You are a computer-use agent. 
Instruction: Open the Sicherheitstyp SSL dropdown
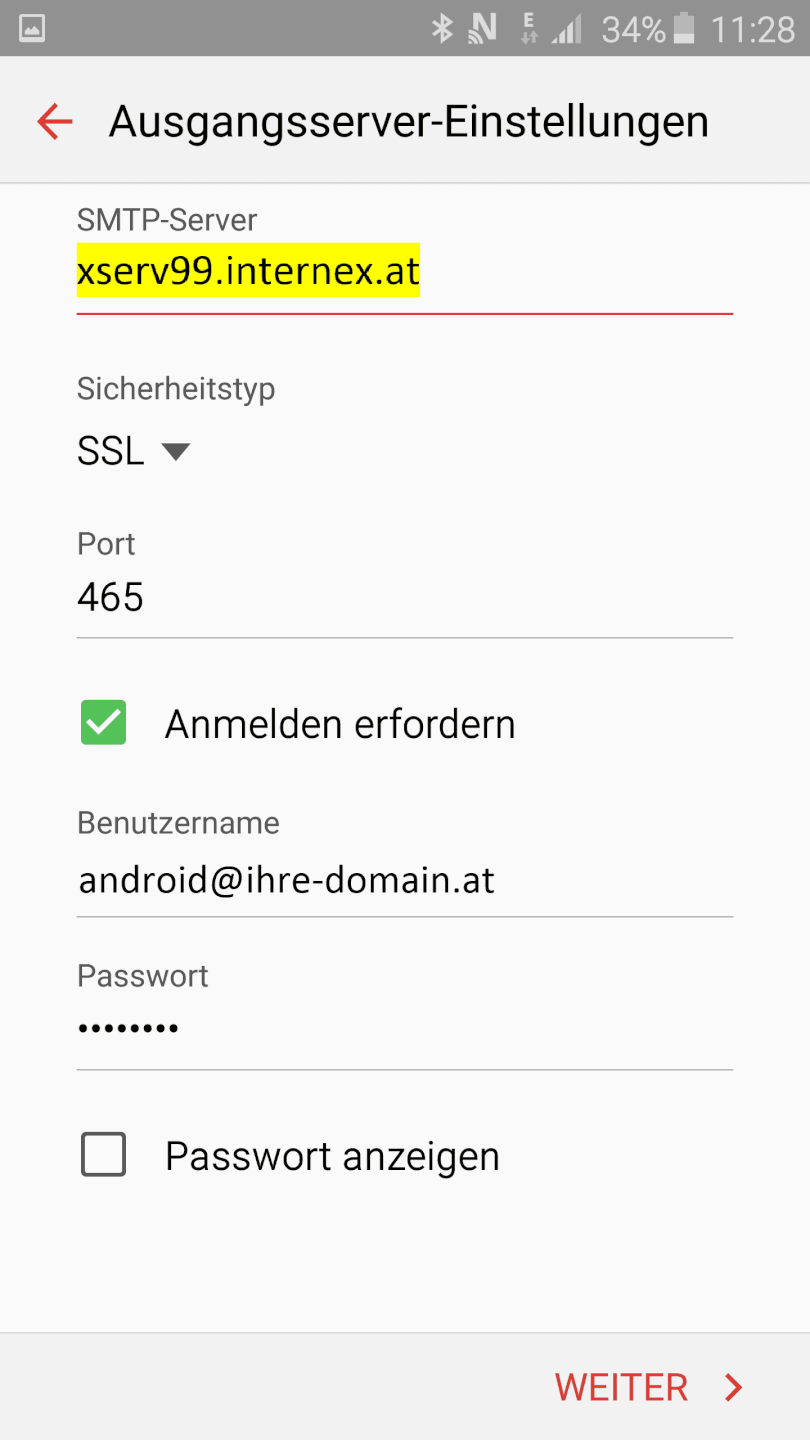coord(133,452)
